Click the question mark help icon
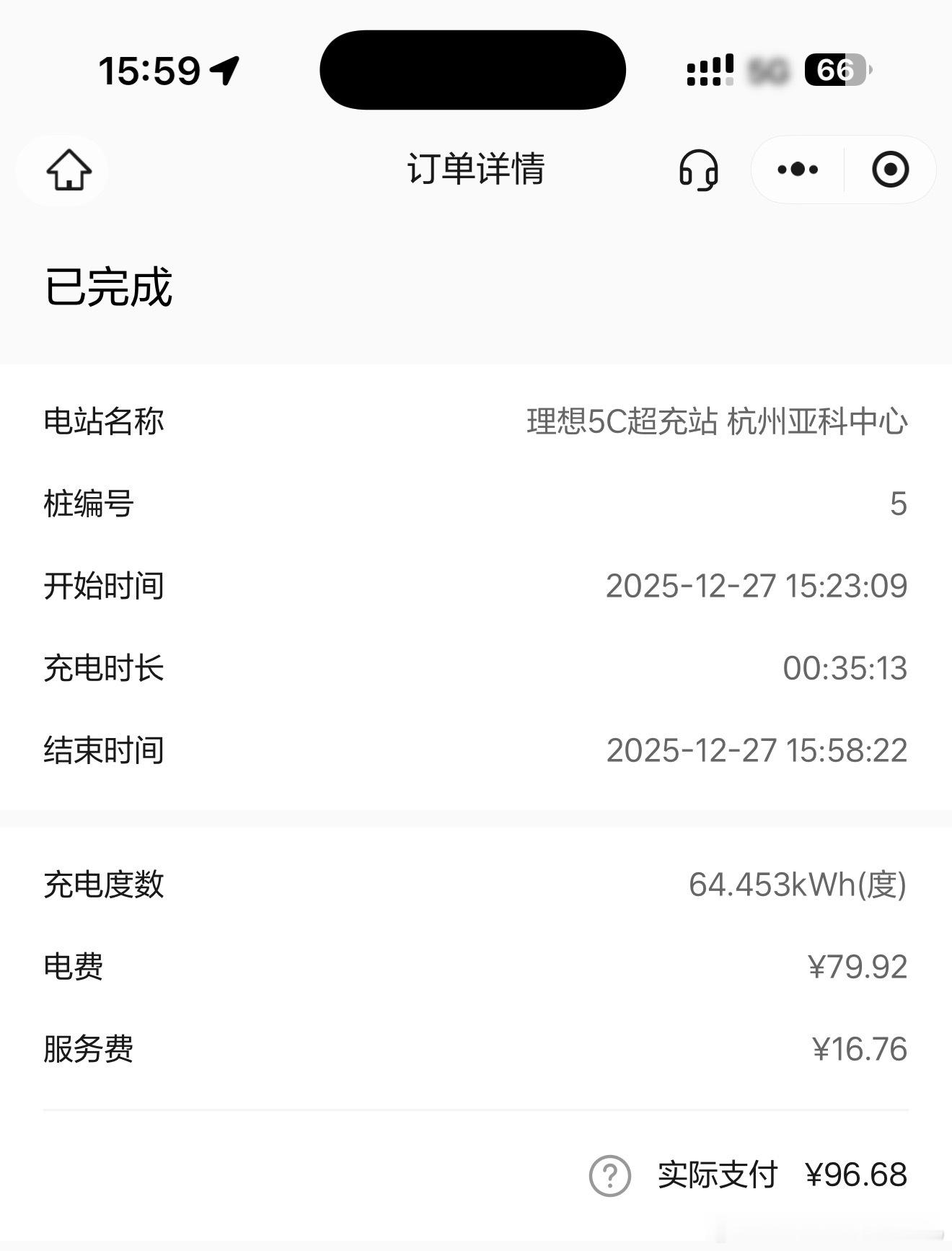The image size is (952, 1251). pyautogui.click(x=609, y=1175)
